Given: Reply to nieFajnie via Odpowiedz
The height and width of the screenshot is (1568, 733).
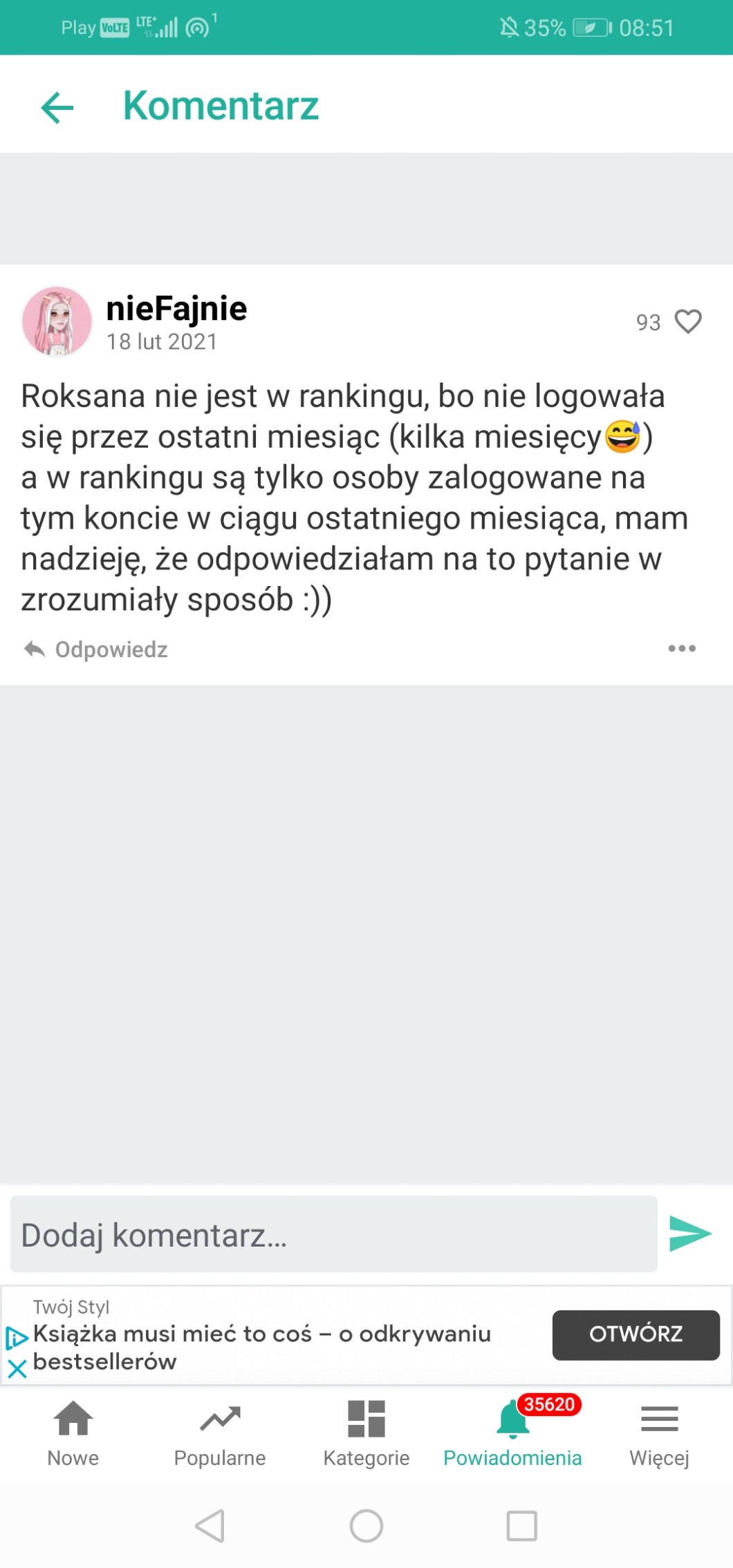Looking at the screenshot, I should [x=97, y=650].
